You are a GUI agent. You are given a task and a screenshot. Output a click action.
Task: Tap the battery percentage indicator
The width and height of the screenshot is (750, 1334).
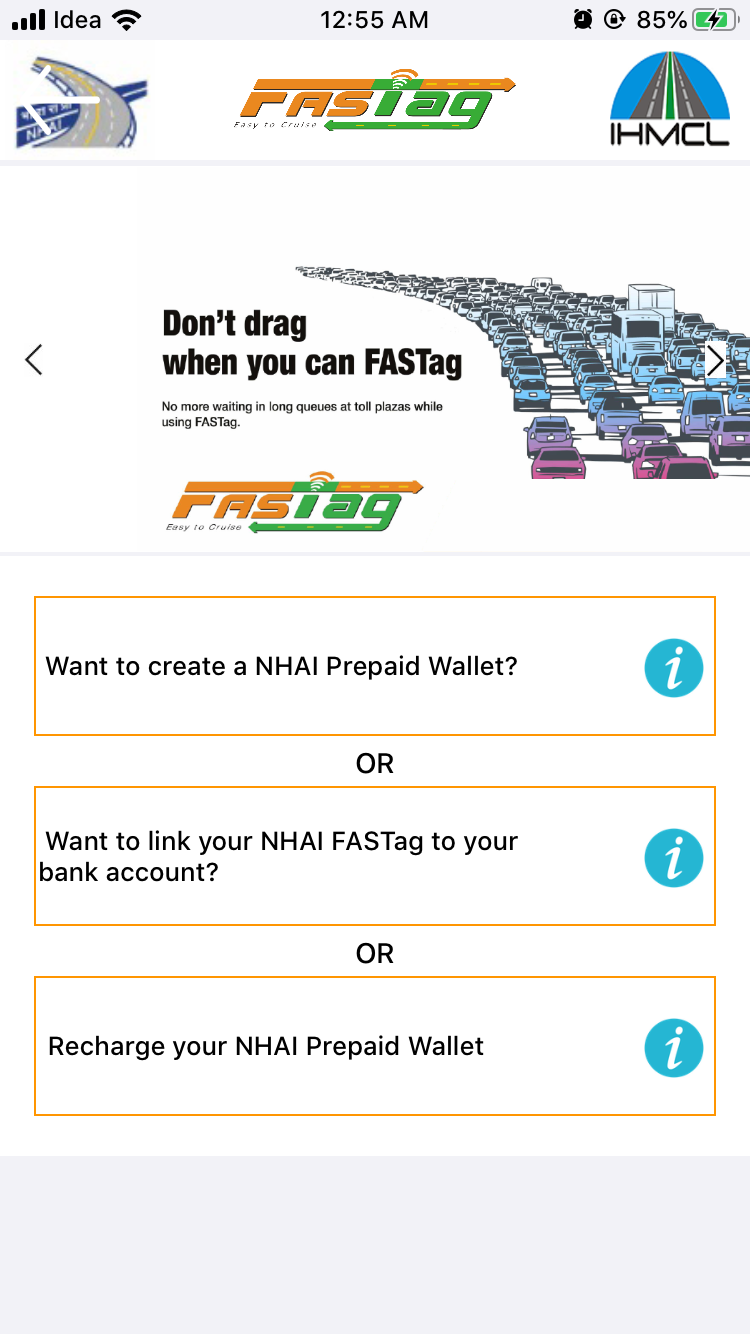click(x=661, y=18)
